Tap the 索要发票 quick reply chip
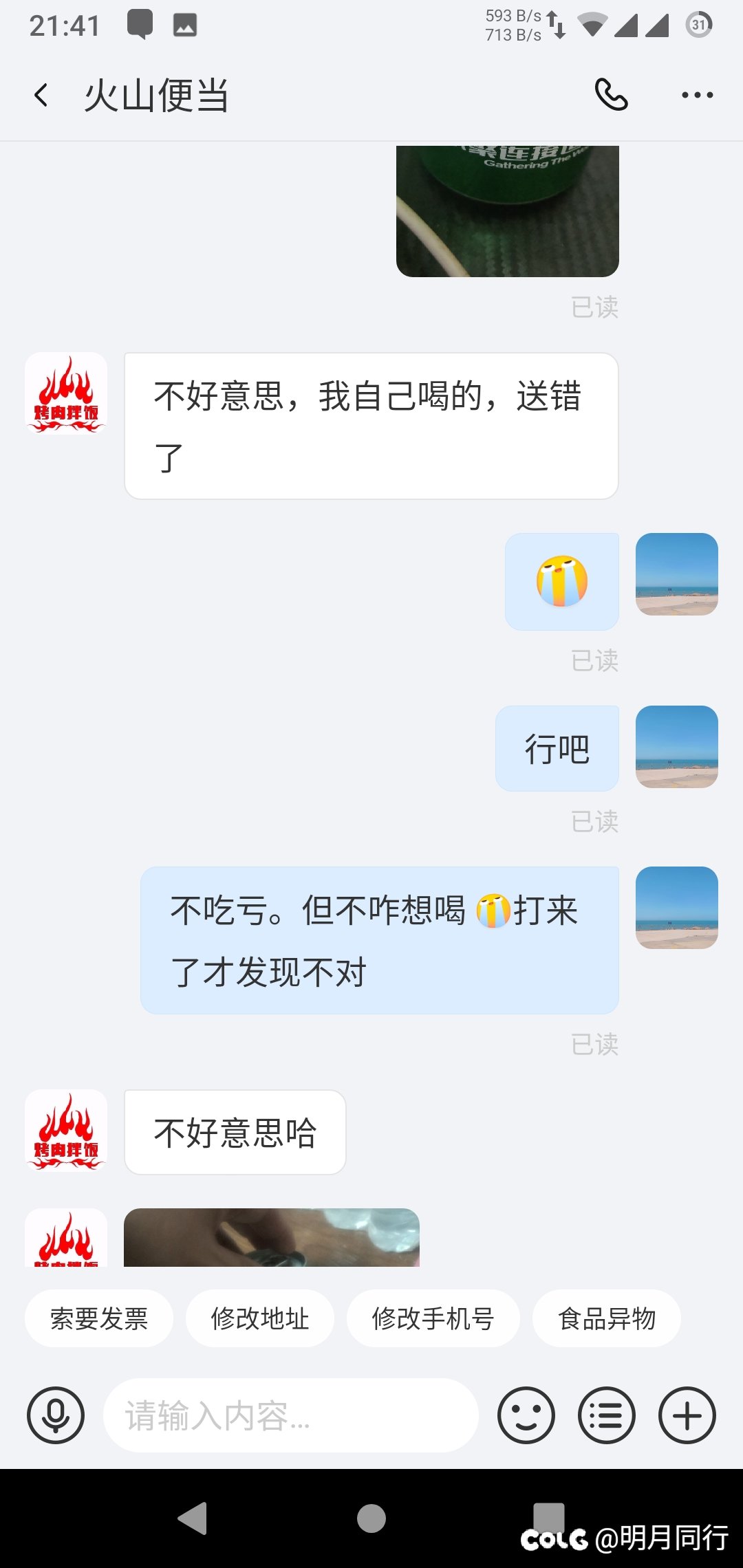 [99, 1318]
